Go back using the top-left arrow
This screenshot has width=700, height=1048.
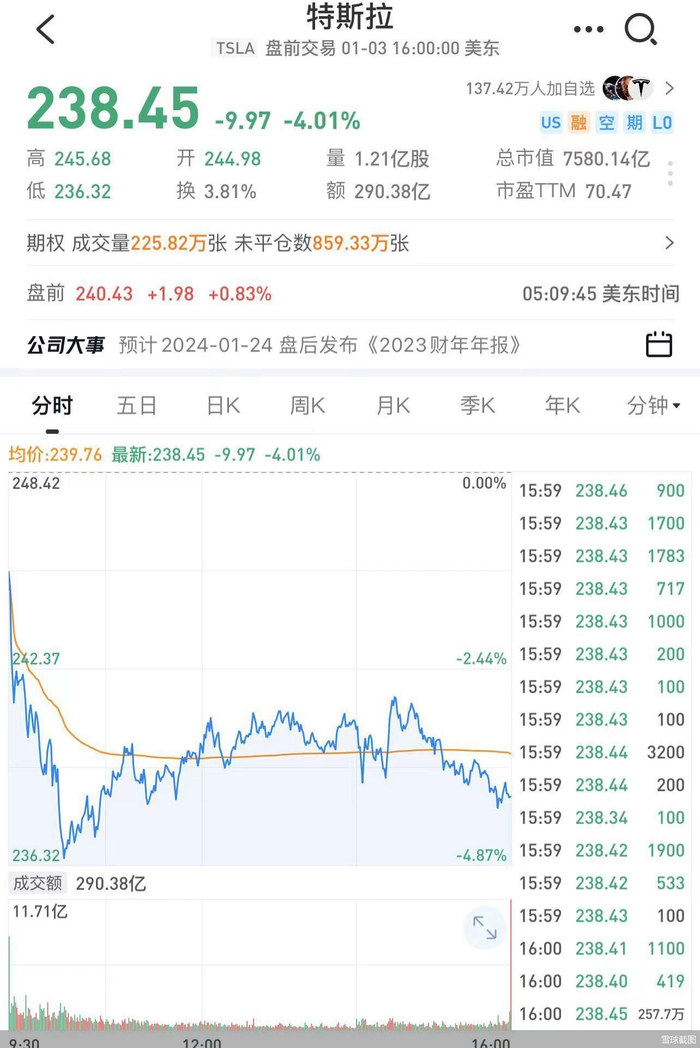tap(45, 30)
